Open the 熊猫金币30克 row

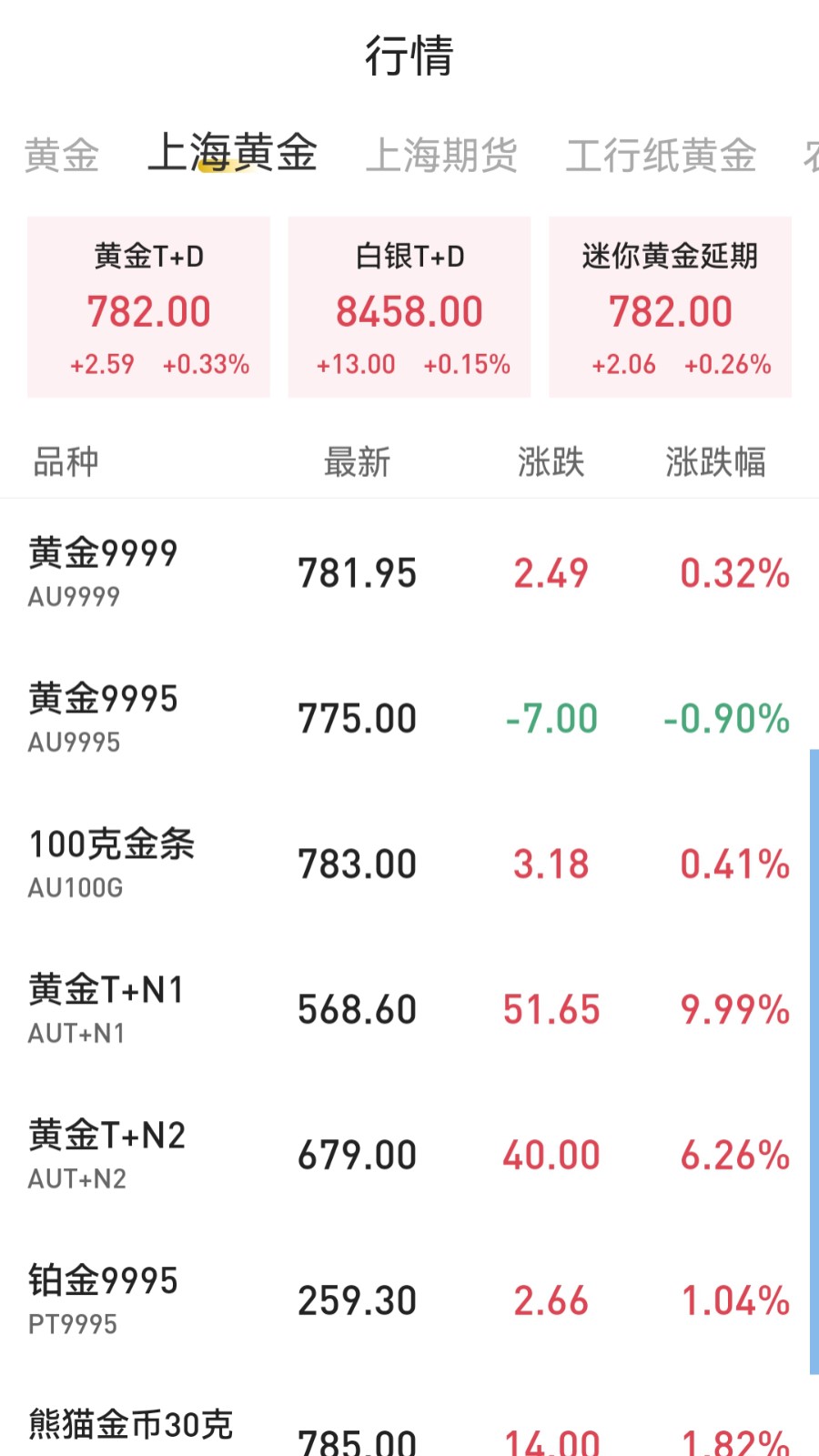pyautogui.click(x=409, y=1429)
